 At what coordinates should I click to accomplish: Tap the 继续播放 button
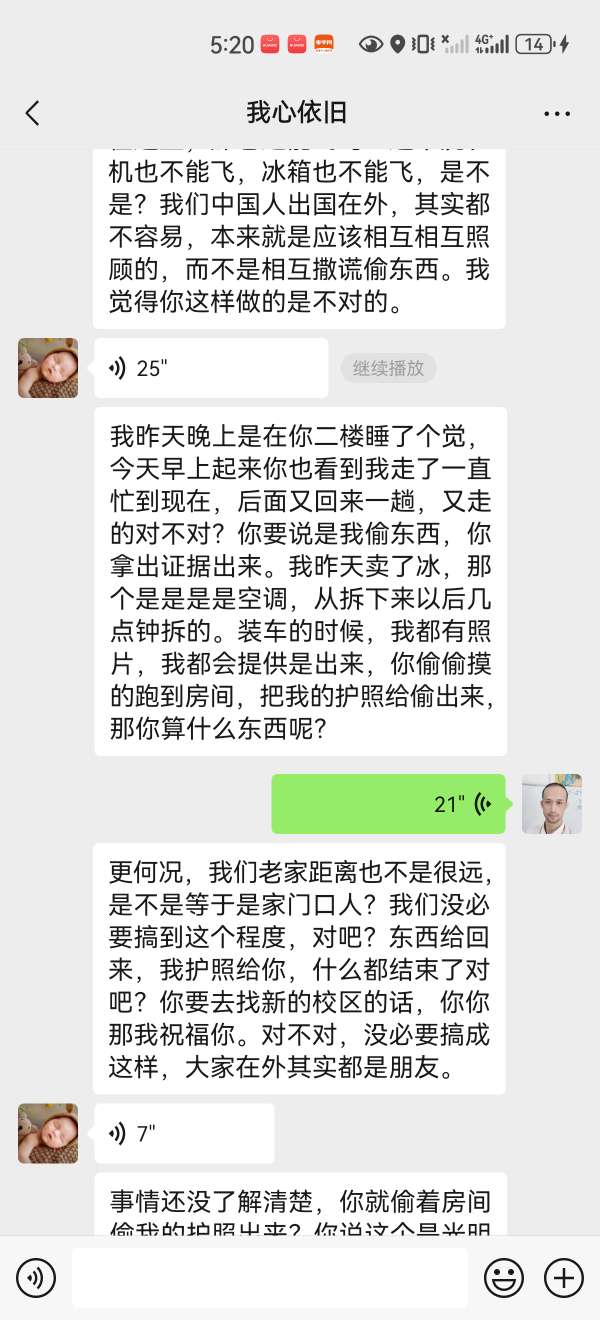[388, 368]
